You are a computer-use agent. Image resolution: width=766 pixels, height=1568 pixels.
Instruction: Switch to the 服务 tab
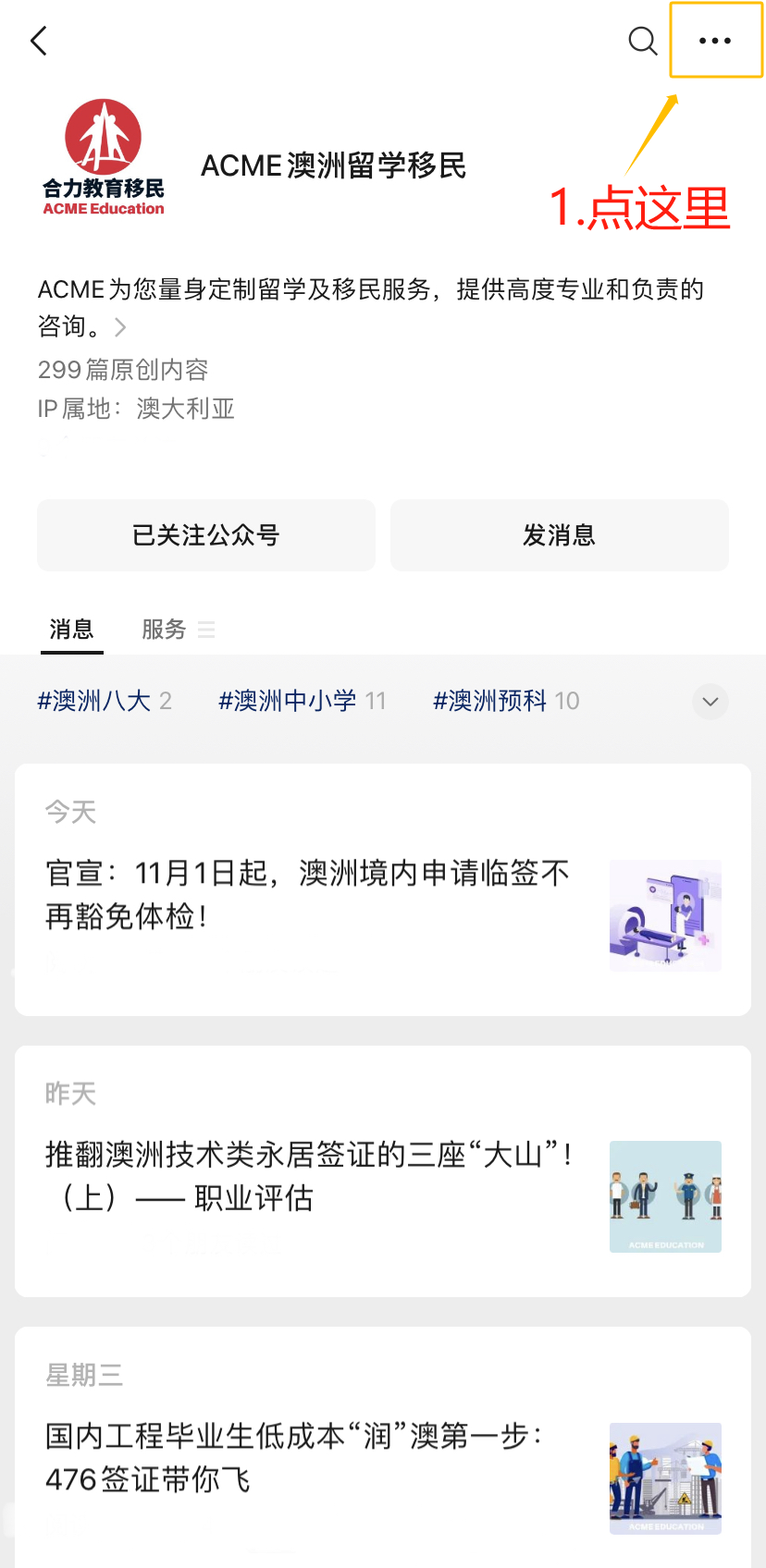165,630
